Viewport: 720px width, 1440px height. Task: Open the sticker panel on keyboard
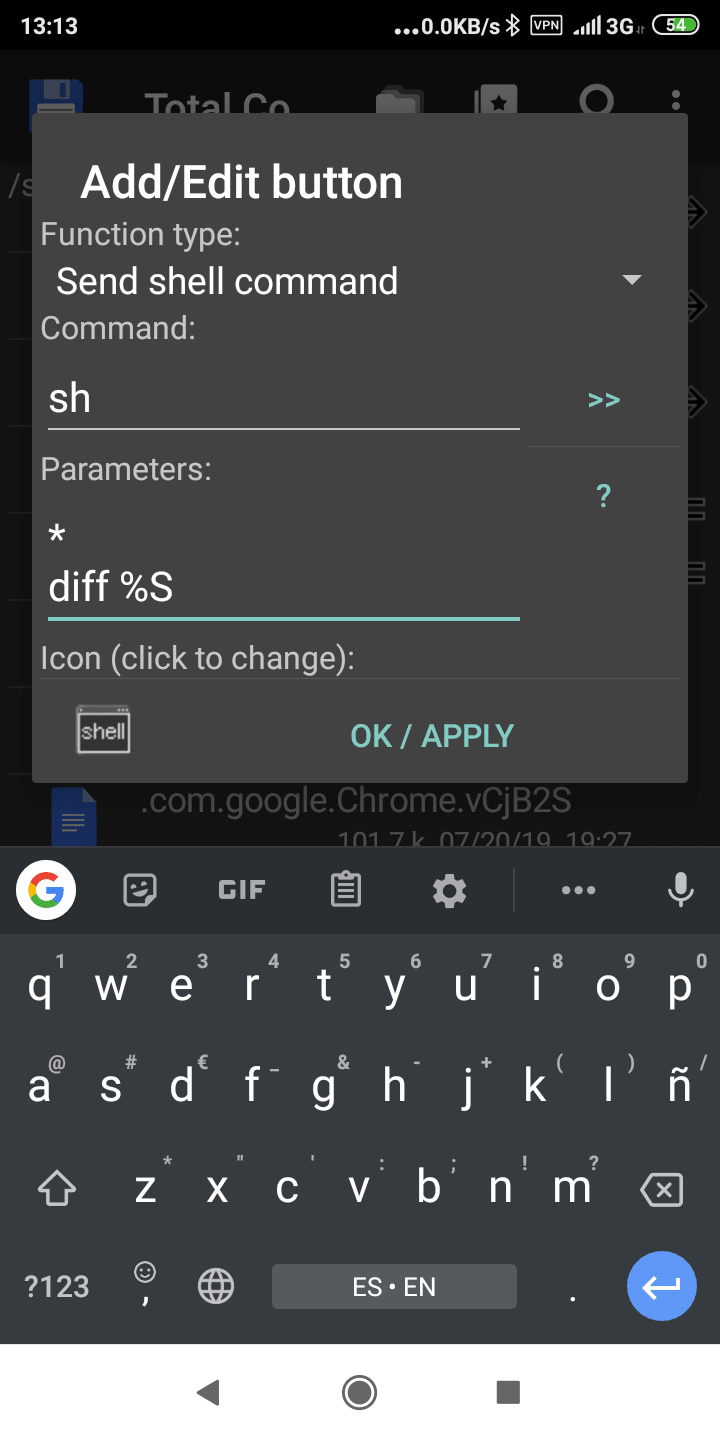[140, 889]
